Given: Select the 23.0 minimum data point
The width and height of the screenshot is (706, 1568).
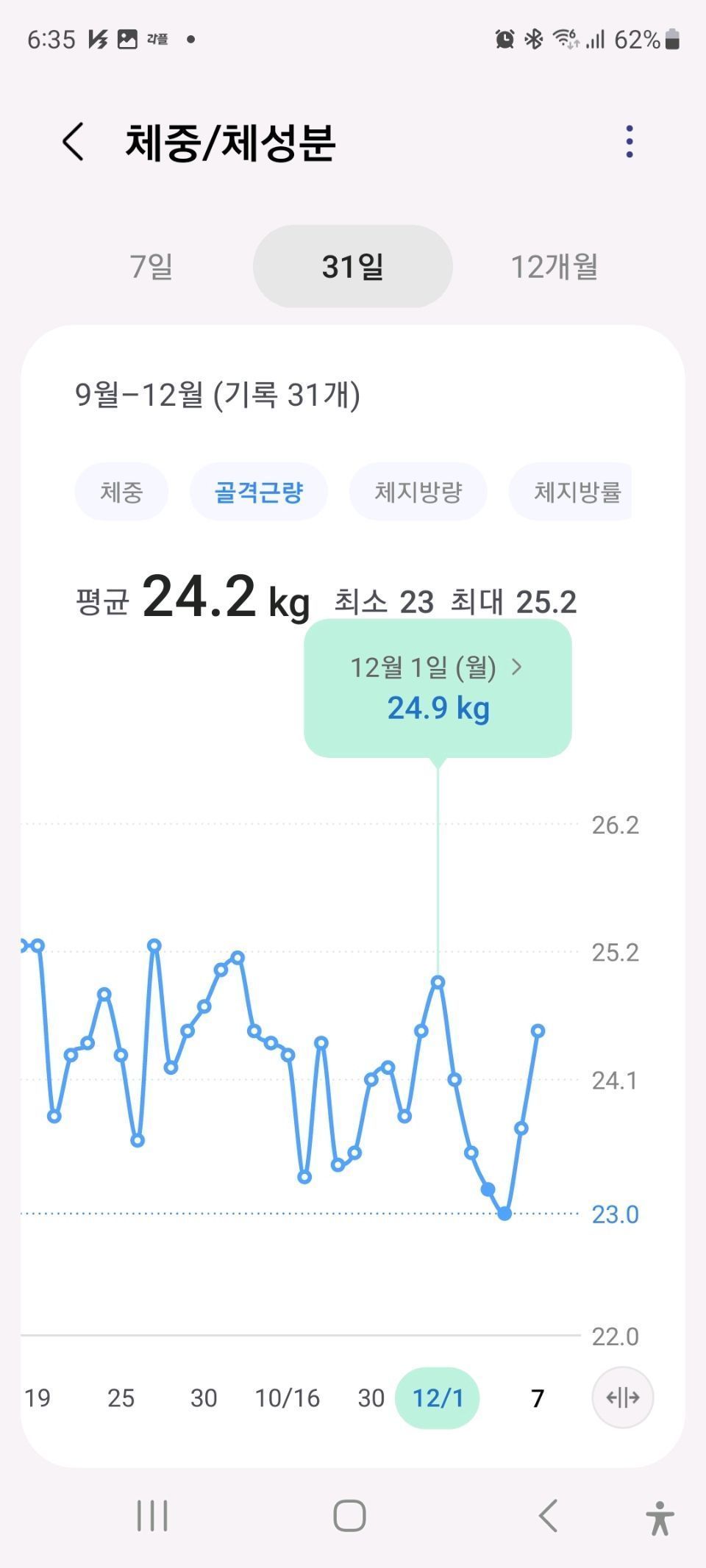Looking at the screenshot, I should [504, 1214].
